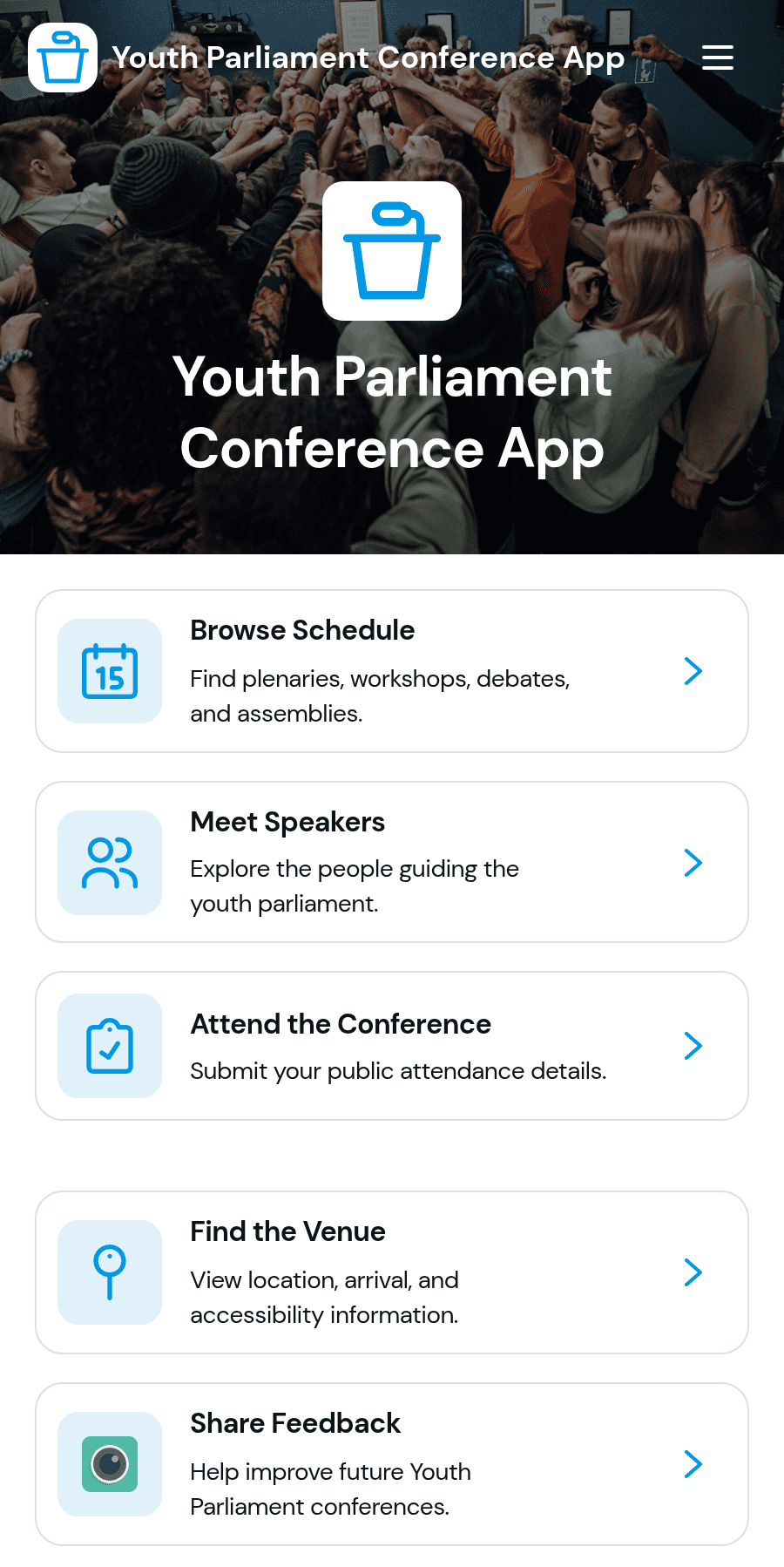Viewport: 784px width, 1567px height.
Task: Open Find the Venue card
Action: (392, 1272)
